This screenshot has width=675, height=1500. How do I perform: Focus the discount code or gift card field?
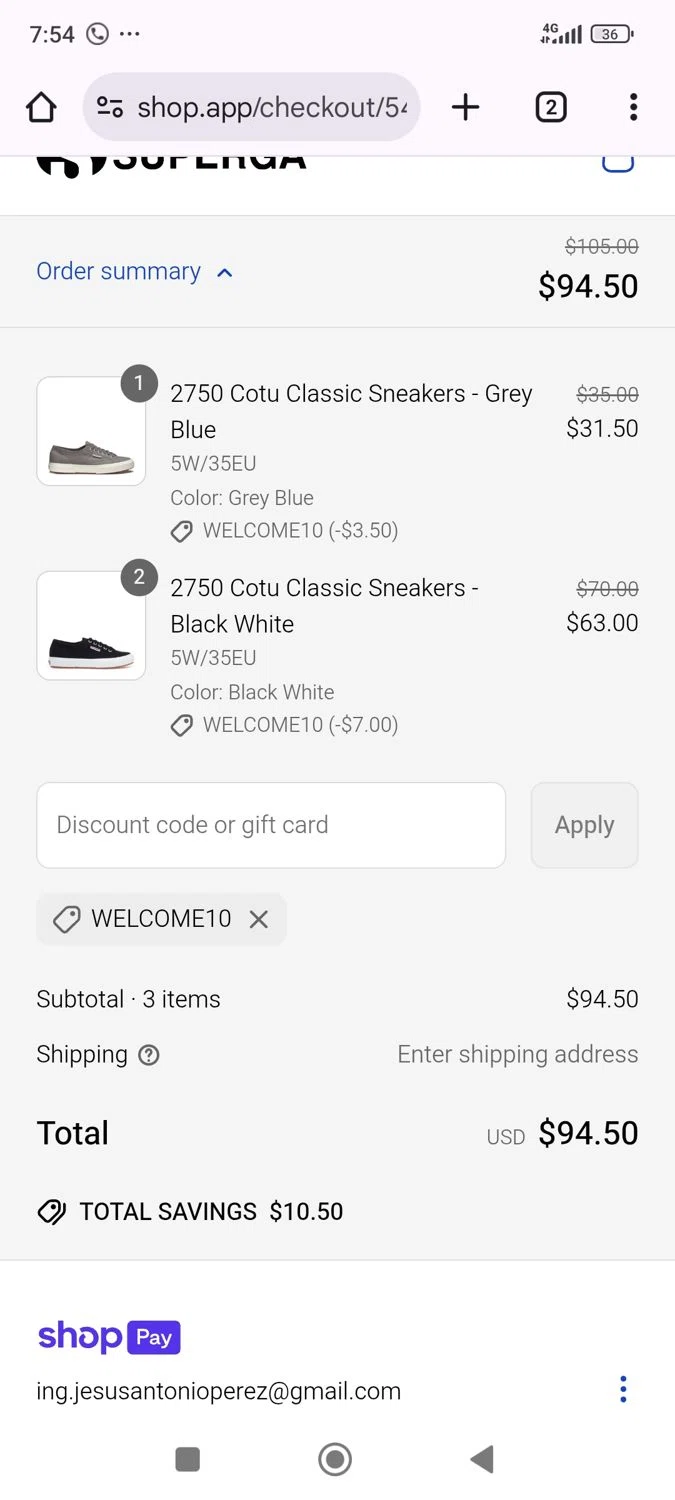[271, 825]
